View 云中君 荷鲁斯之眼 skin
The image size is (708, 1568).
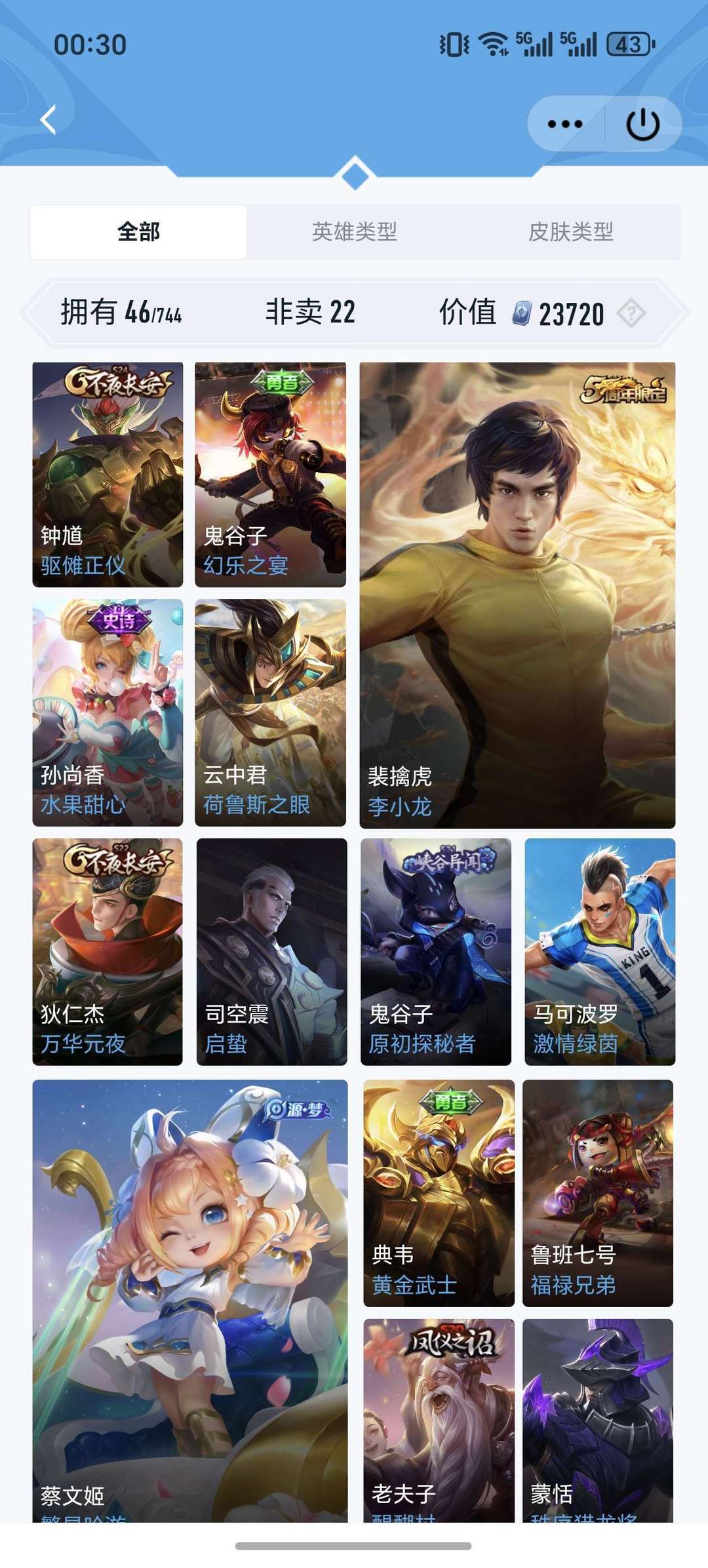tap(270, 713)
